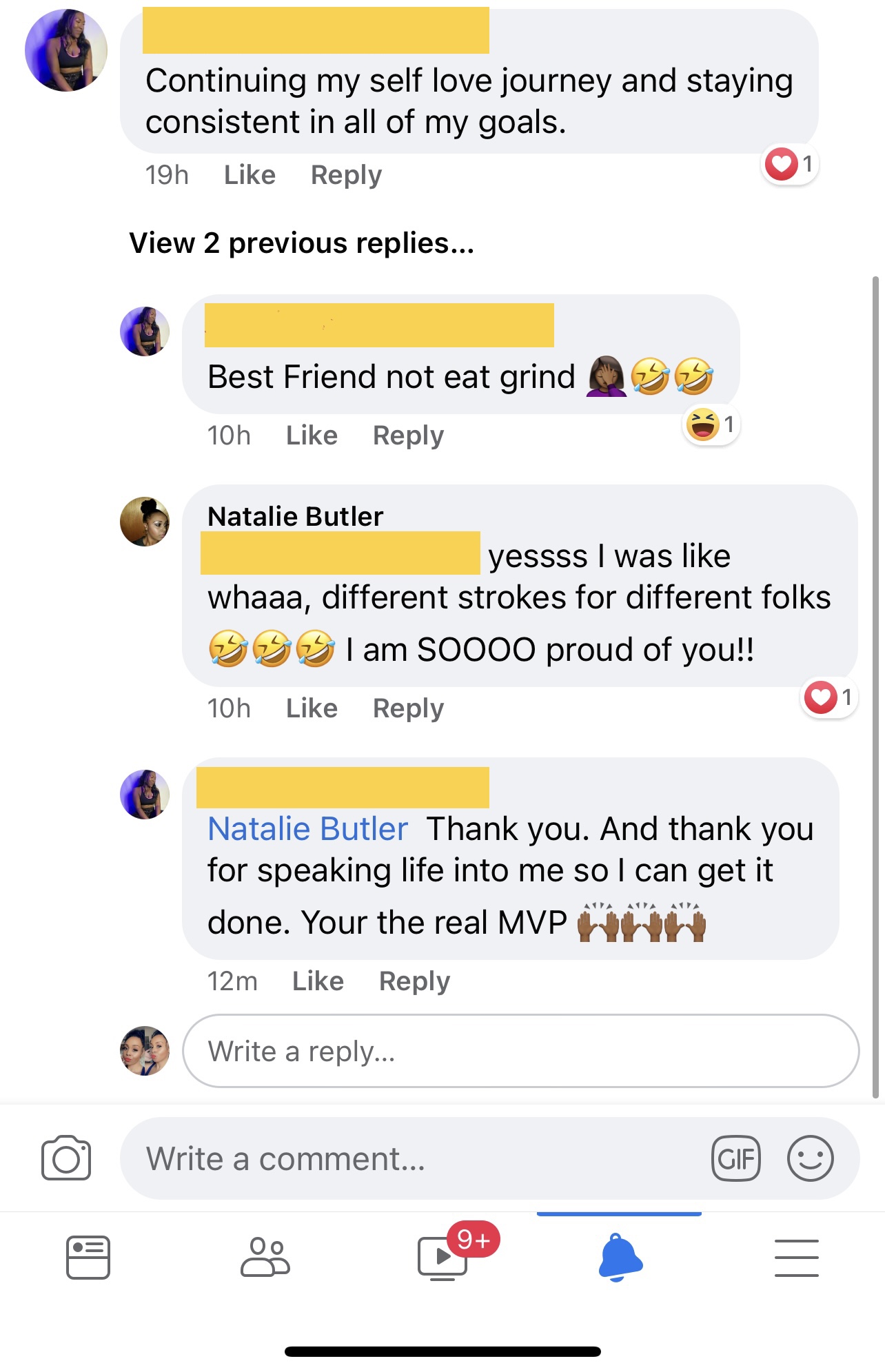Reply to Natalie Butler's 'SOOOO proud' comment

coord(408,708)
